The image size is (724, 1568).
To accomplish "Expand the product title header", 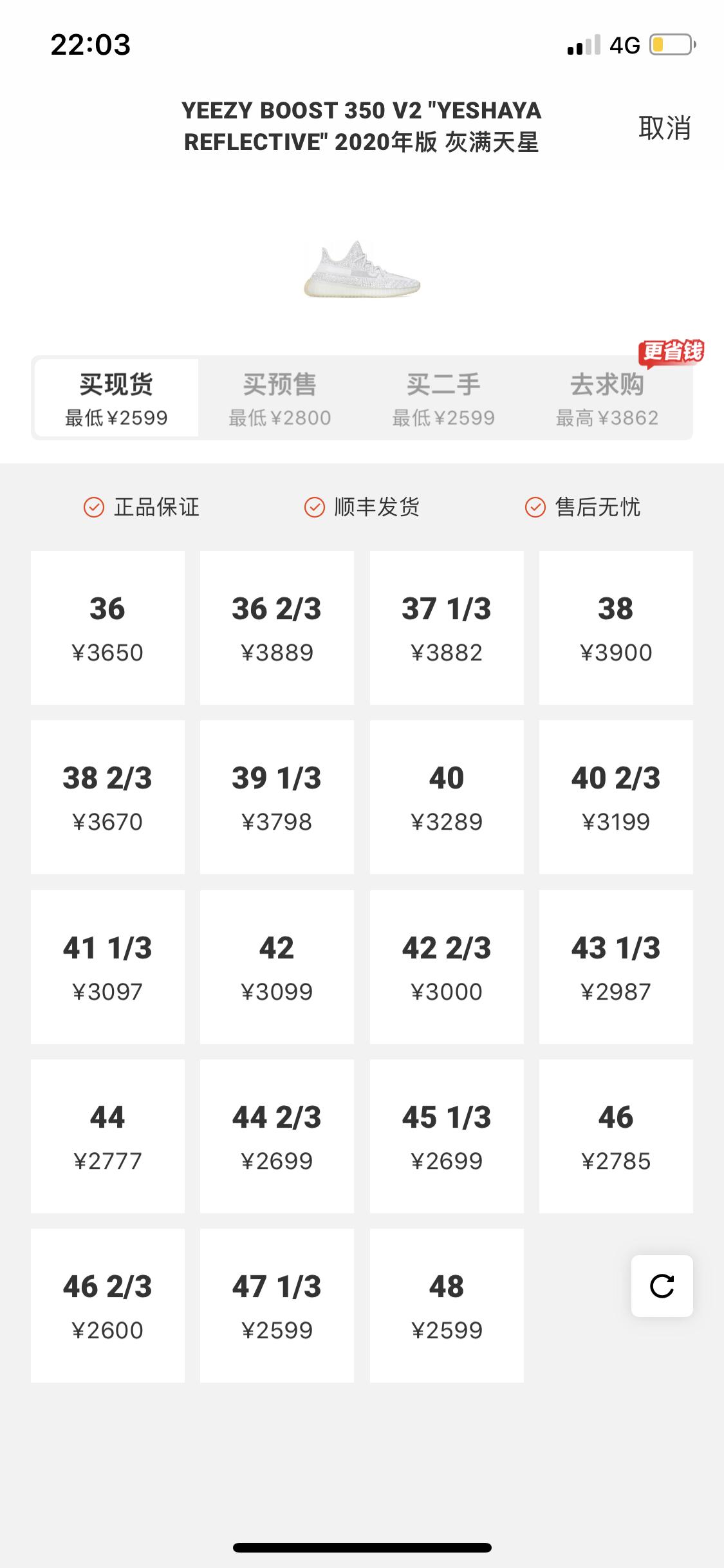I will pos(362,127).
